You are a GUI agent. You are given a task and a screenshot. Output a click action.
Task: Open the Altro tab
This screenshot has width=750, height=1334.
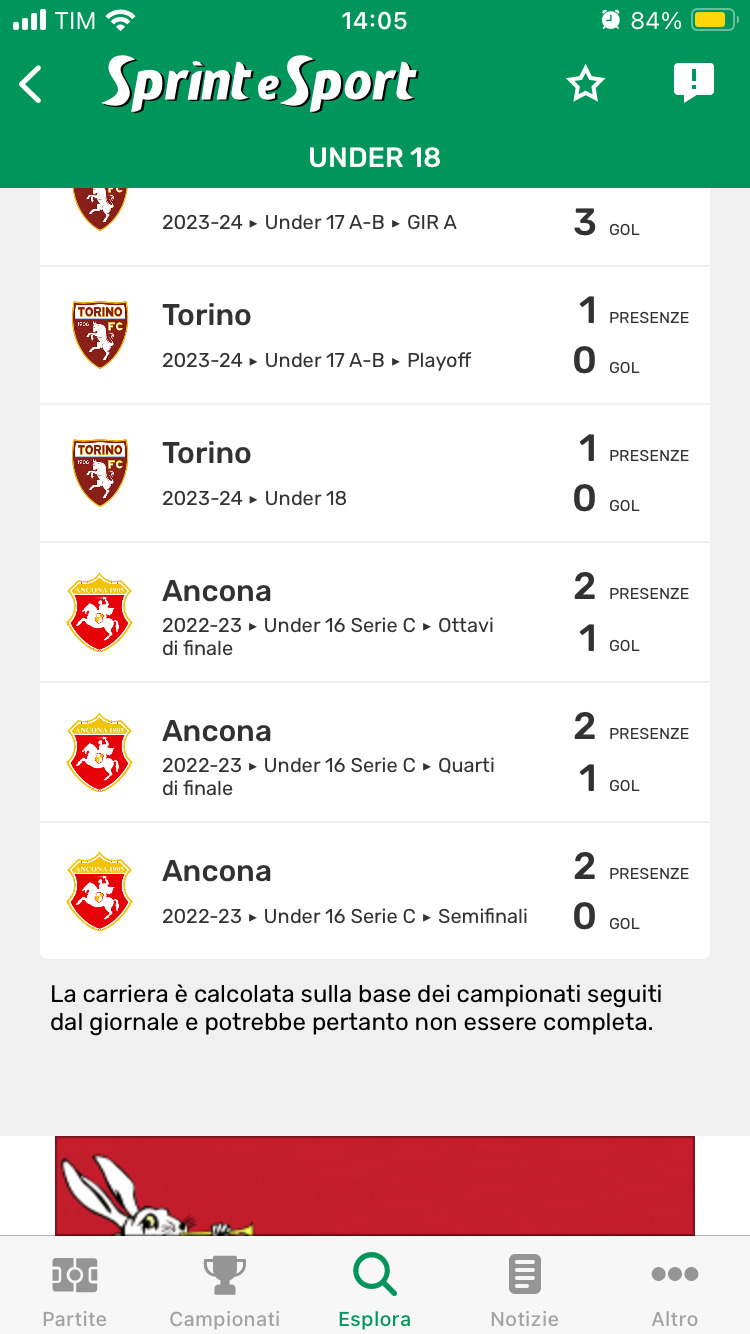[674, 1290]
